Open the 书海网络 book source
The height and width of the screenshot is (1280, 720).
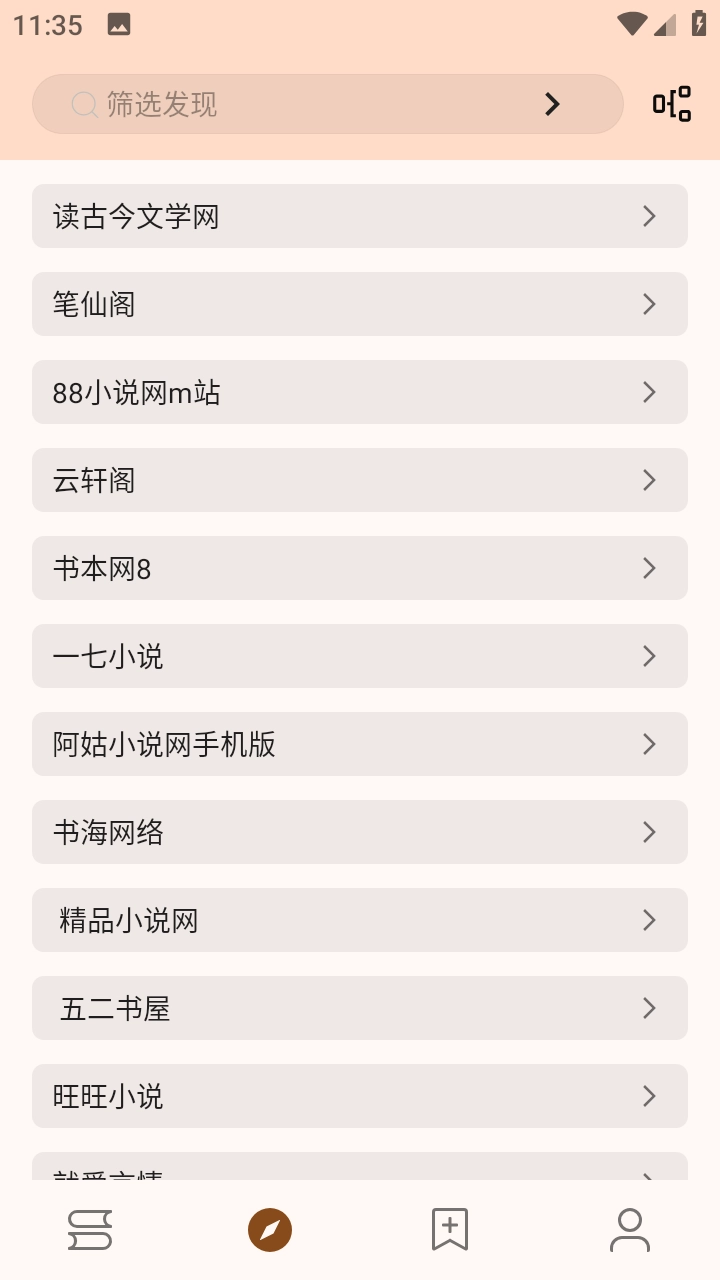tap(360, 832)
